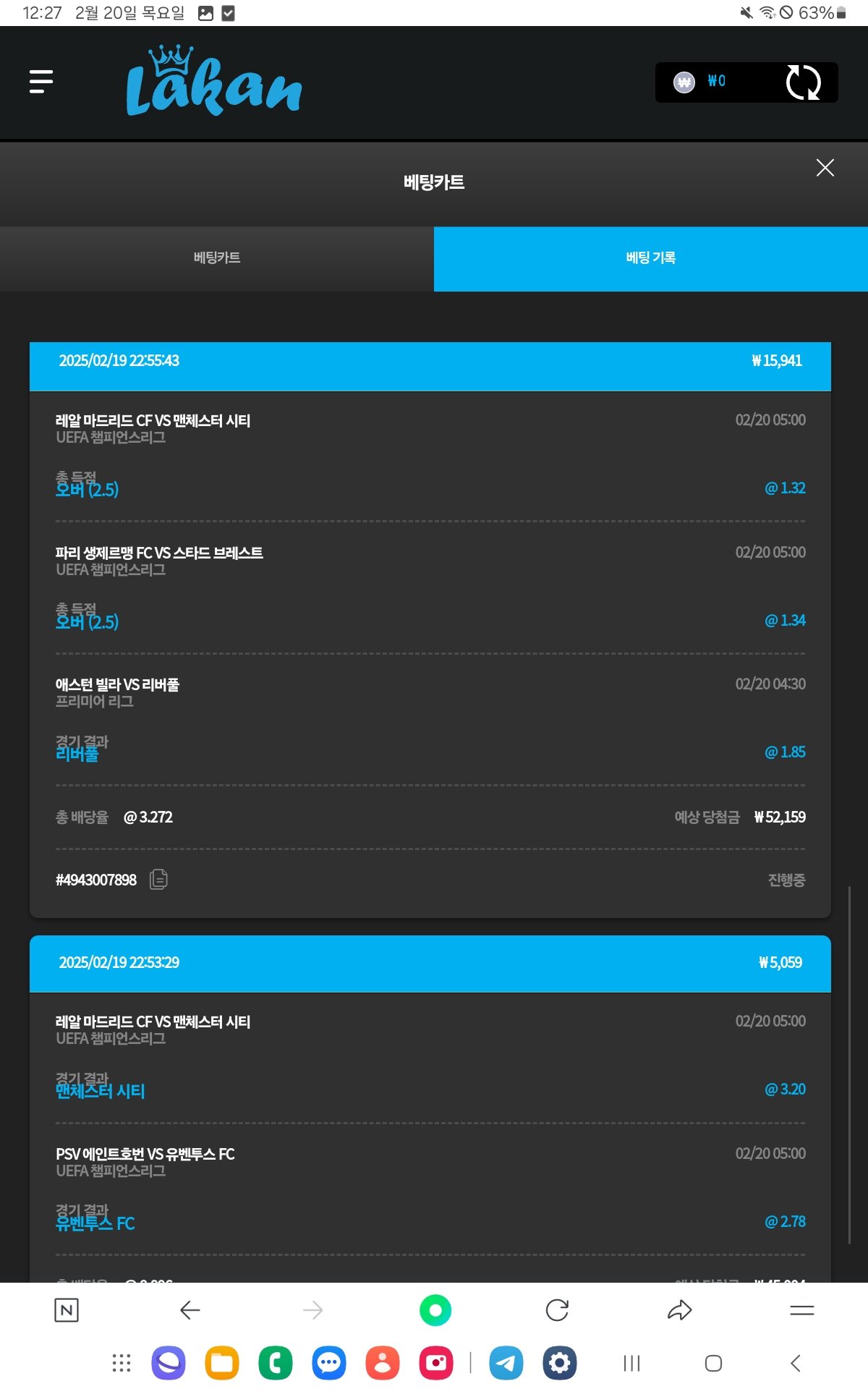Open the hamburger menu

click(41, 82)
